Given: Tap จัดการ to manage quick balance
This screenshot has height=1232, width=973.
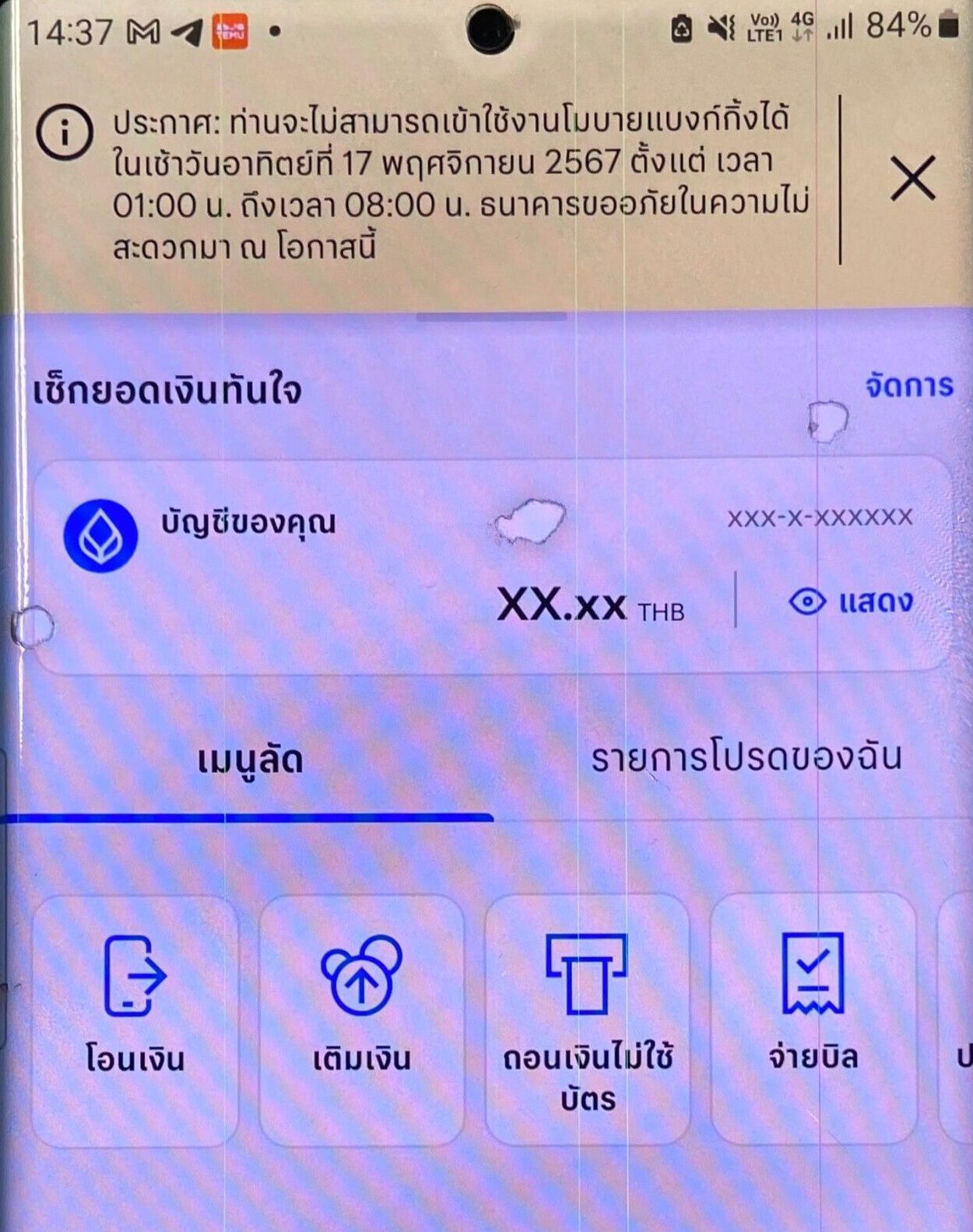Looking at the screenshot, I should click(908, 385).
